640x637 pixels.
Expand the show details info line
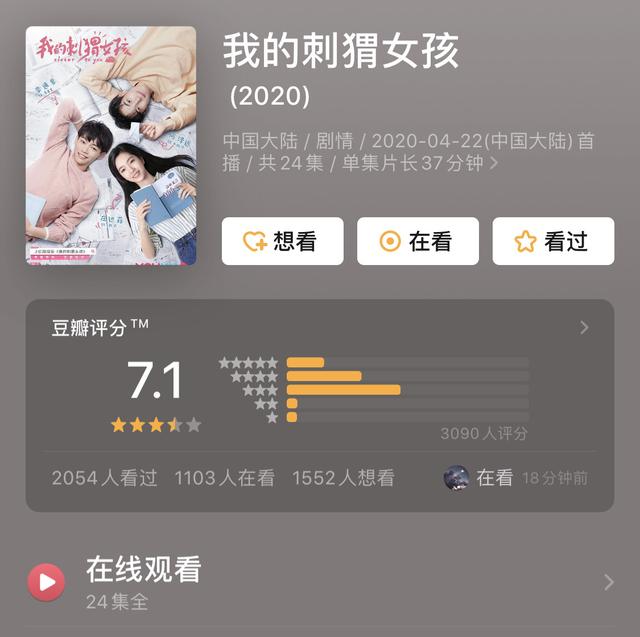coord(493,163)
